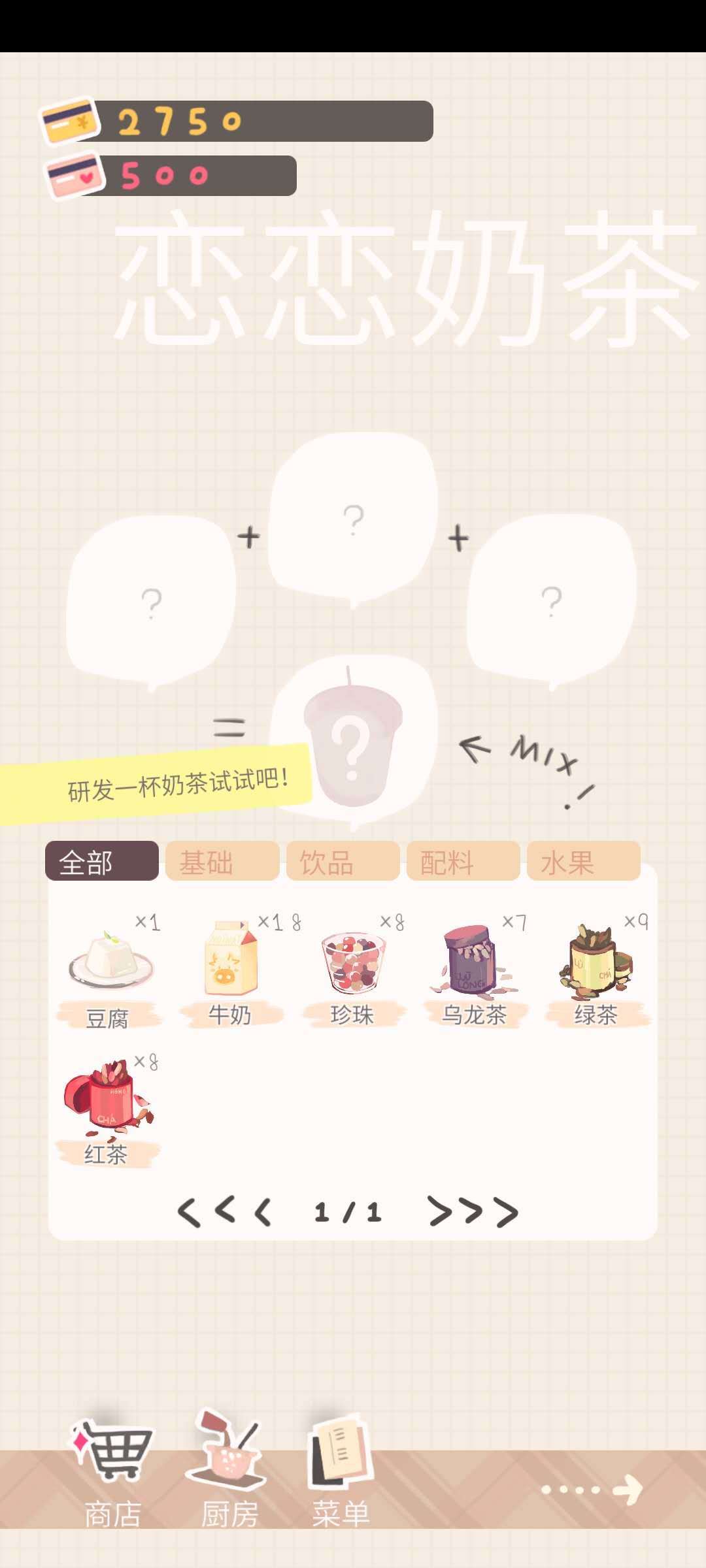706x1568 pixels.
Task: Tap the mystery result cup to mix
Action: 353,738
